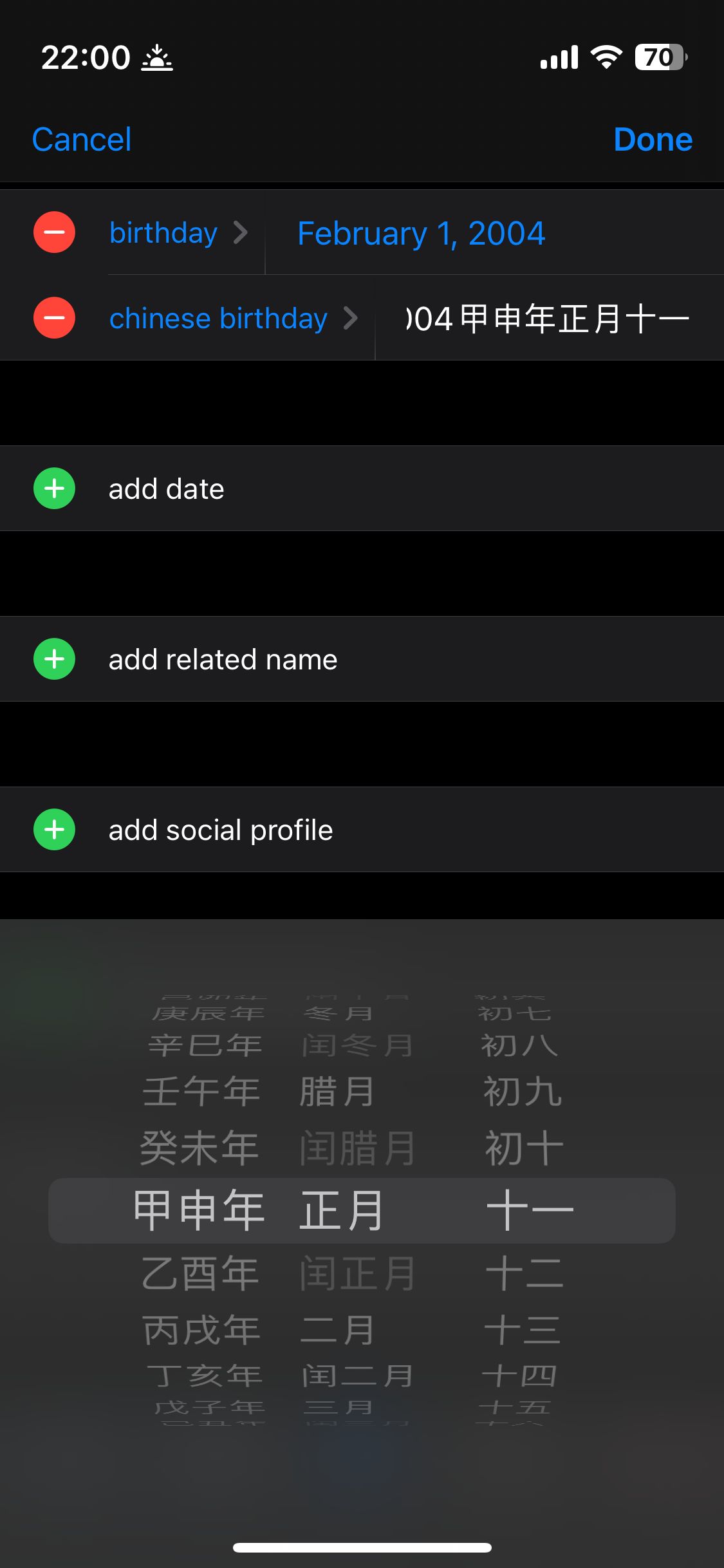The image size is (724, 1568).
Task: Choose 十三 in the day picker
Action: [x=523, y=1330]
